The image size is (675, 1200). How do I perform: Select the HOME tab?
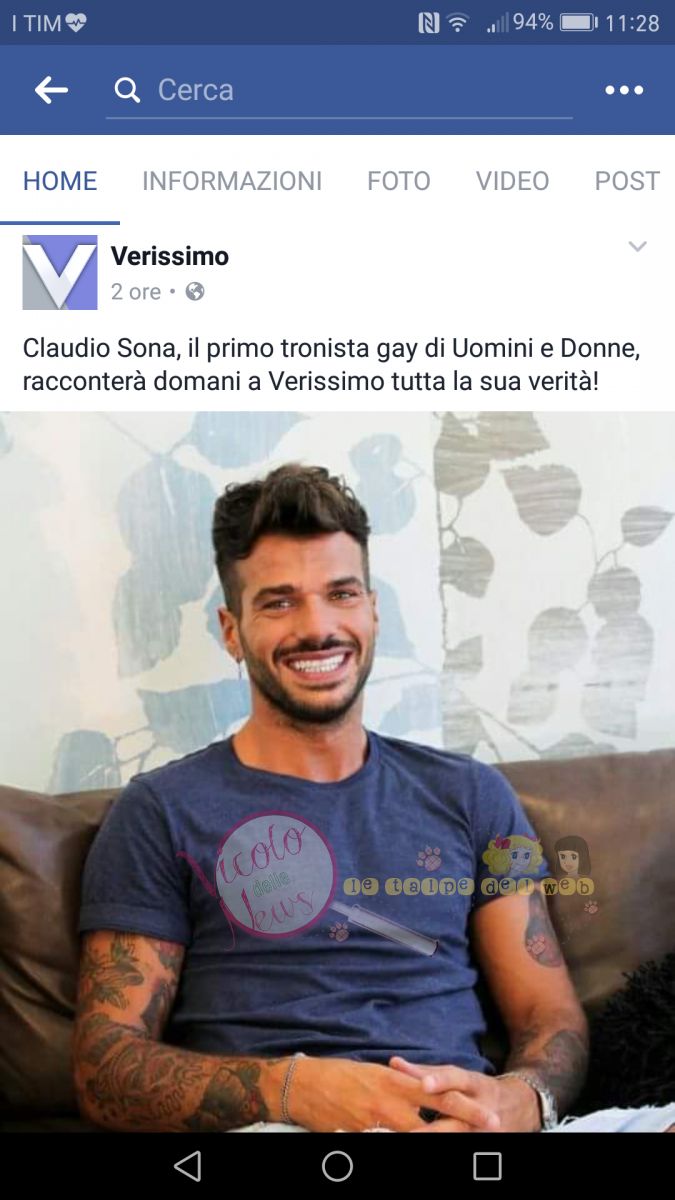tap(60, 181)
